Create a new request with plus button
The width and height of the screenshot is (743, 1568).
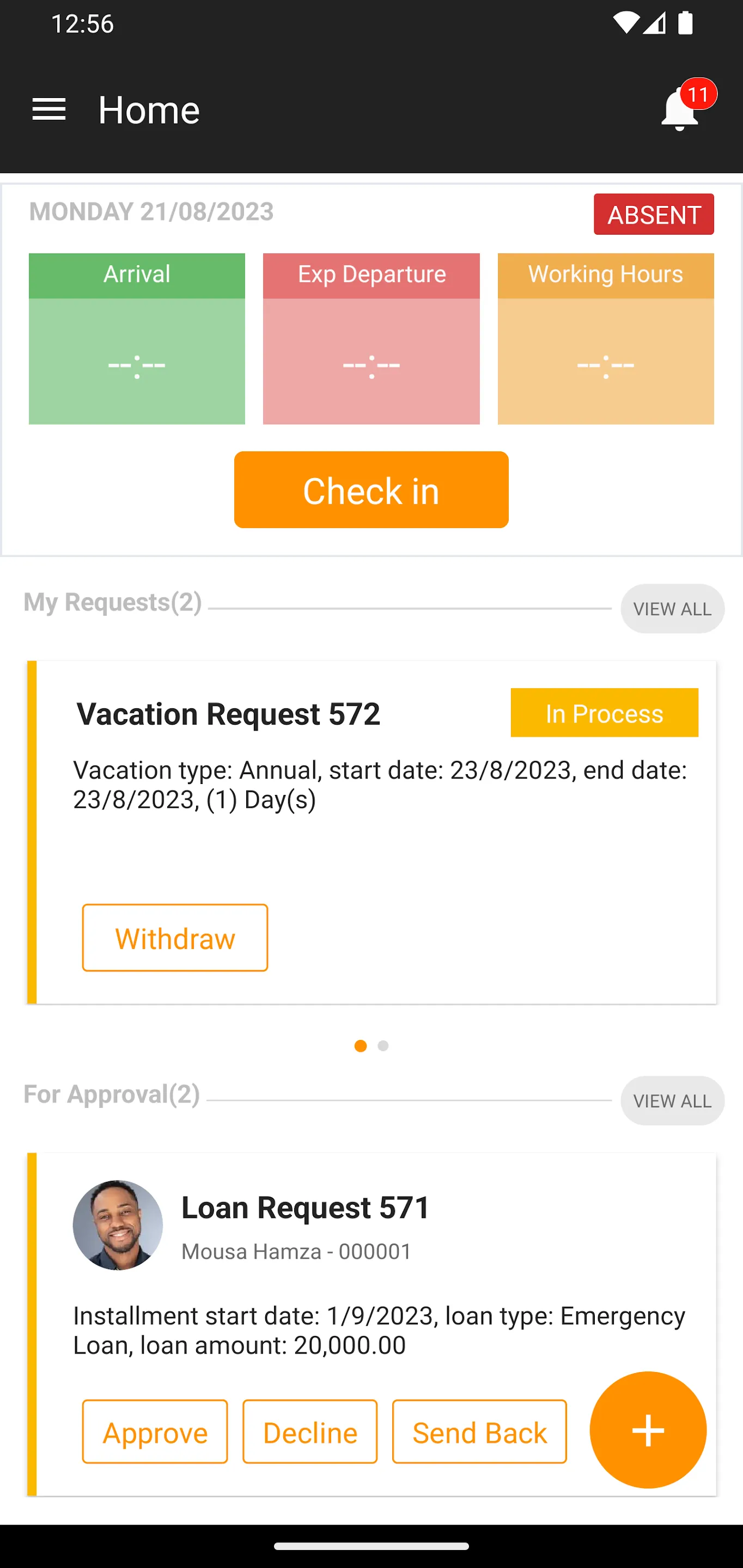tap(647, 1430)
